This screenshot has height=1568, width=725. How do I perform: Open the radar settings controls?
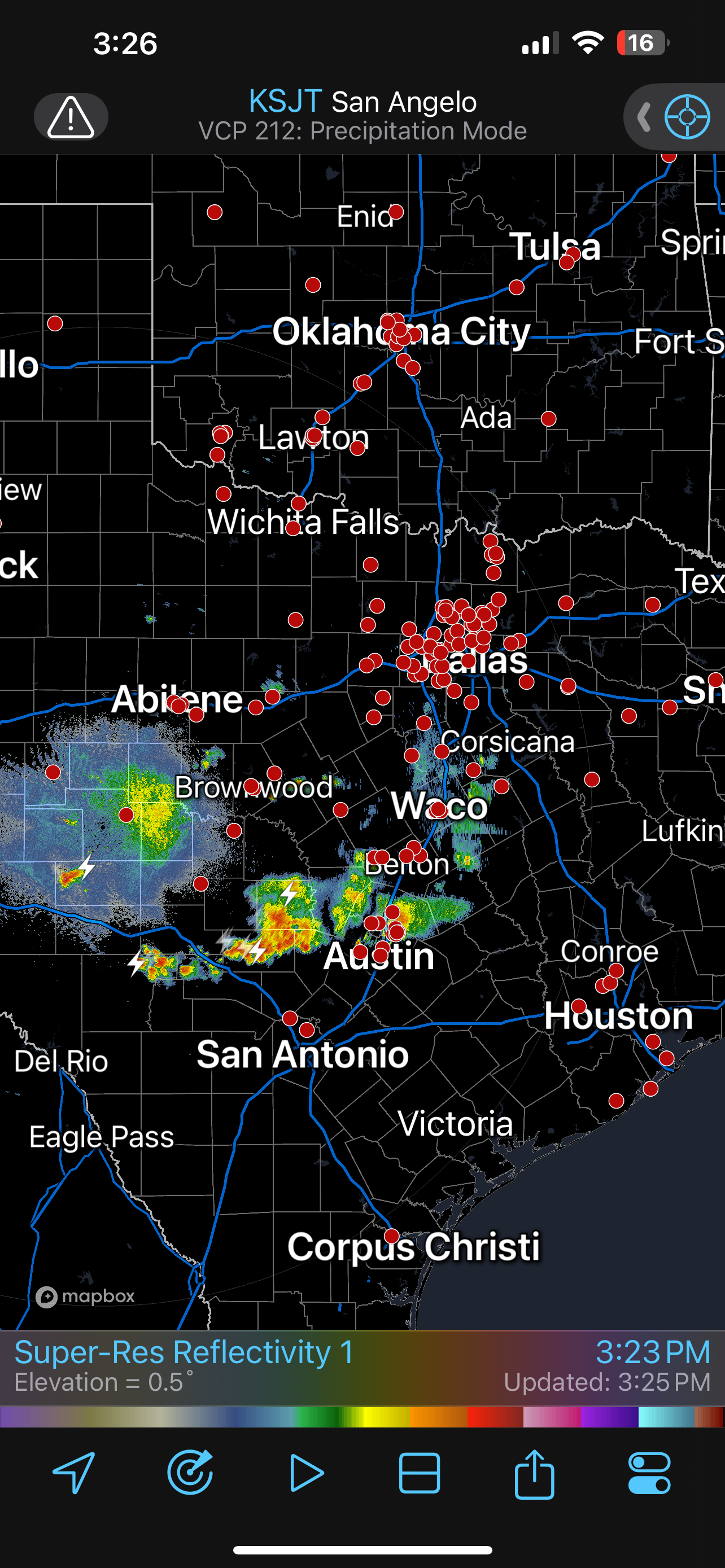coord(650,1473)
